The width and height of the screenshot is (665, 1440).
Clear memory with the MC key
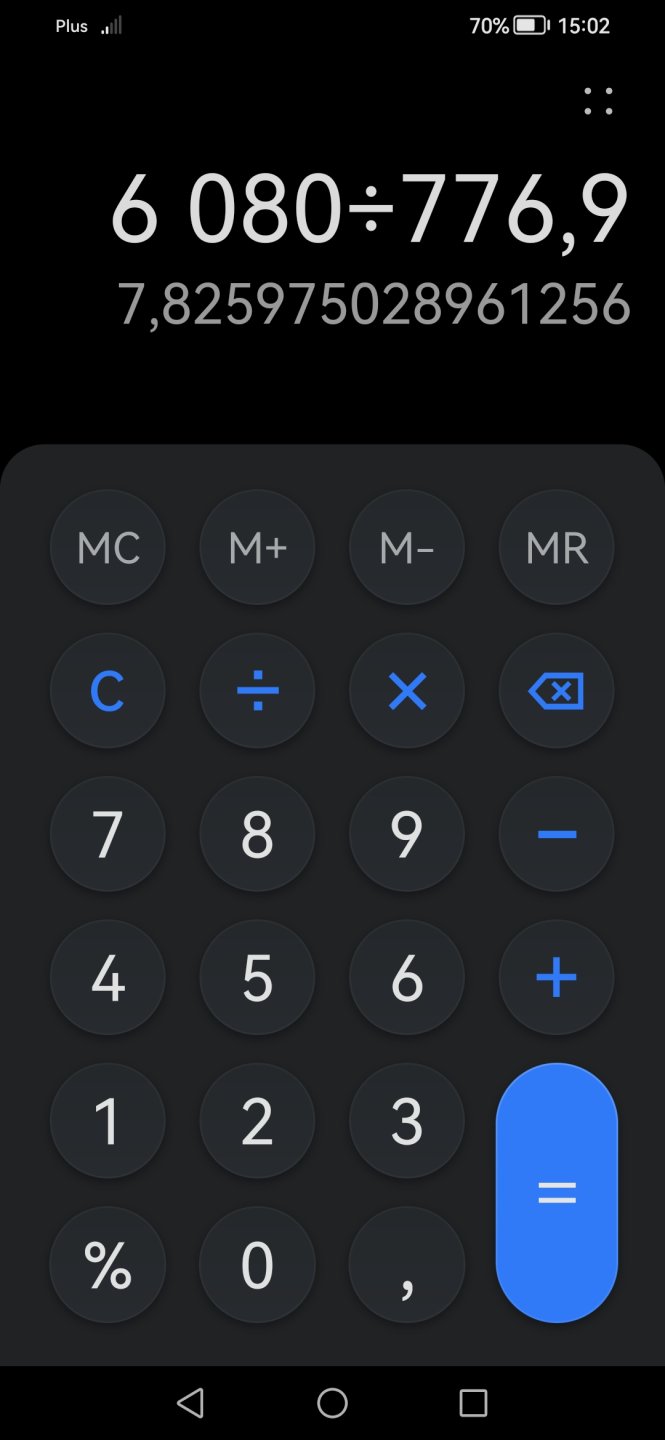[x=108, y=547]
